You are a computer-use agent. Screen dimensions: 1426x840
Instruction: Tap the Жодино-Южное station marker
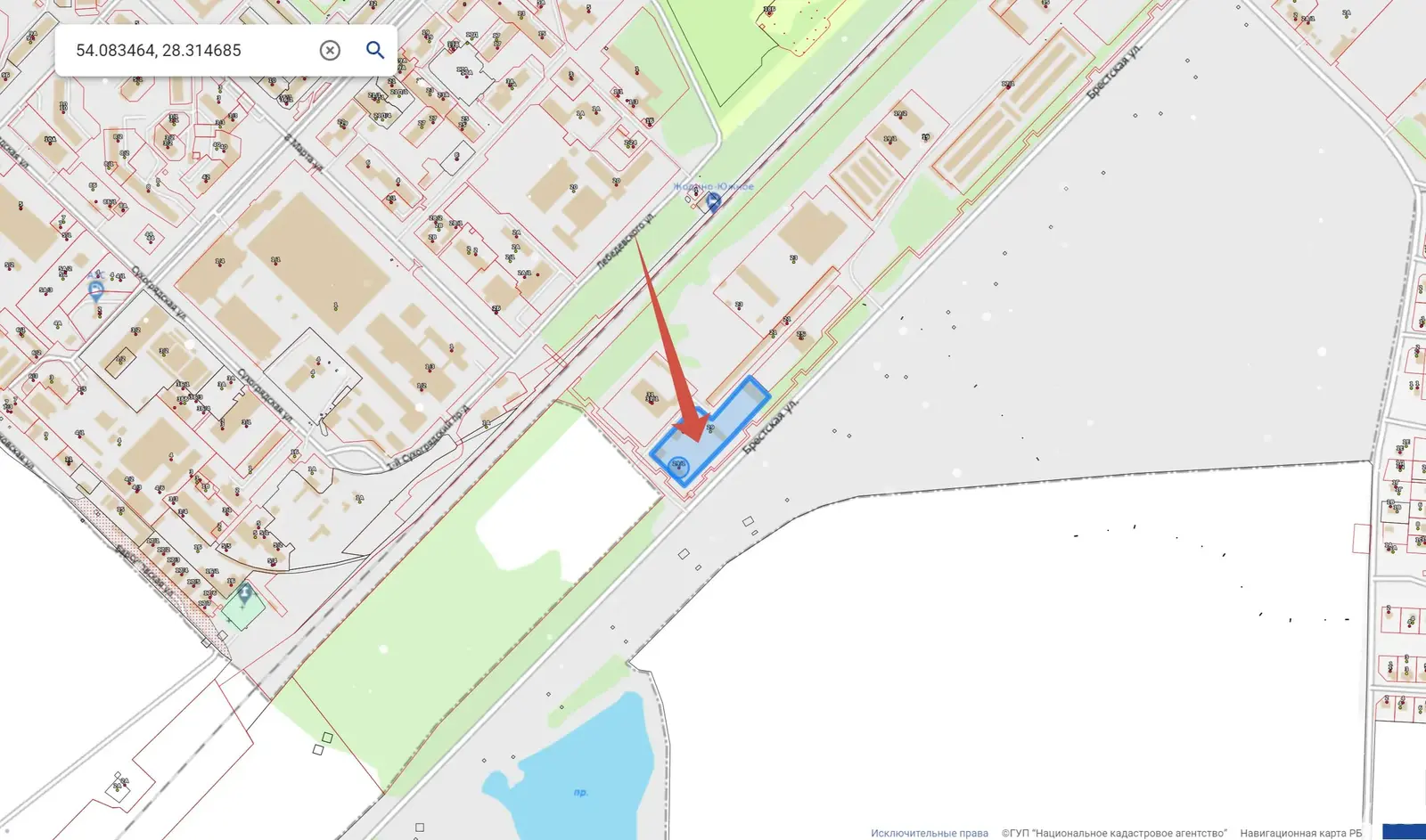point(713,202)
